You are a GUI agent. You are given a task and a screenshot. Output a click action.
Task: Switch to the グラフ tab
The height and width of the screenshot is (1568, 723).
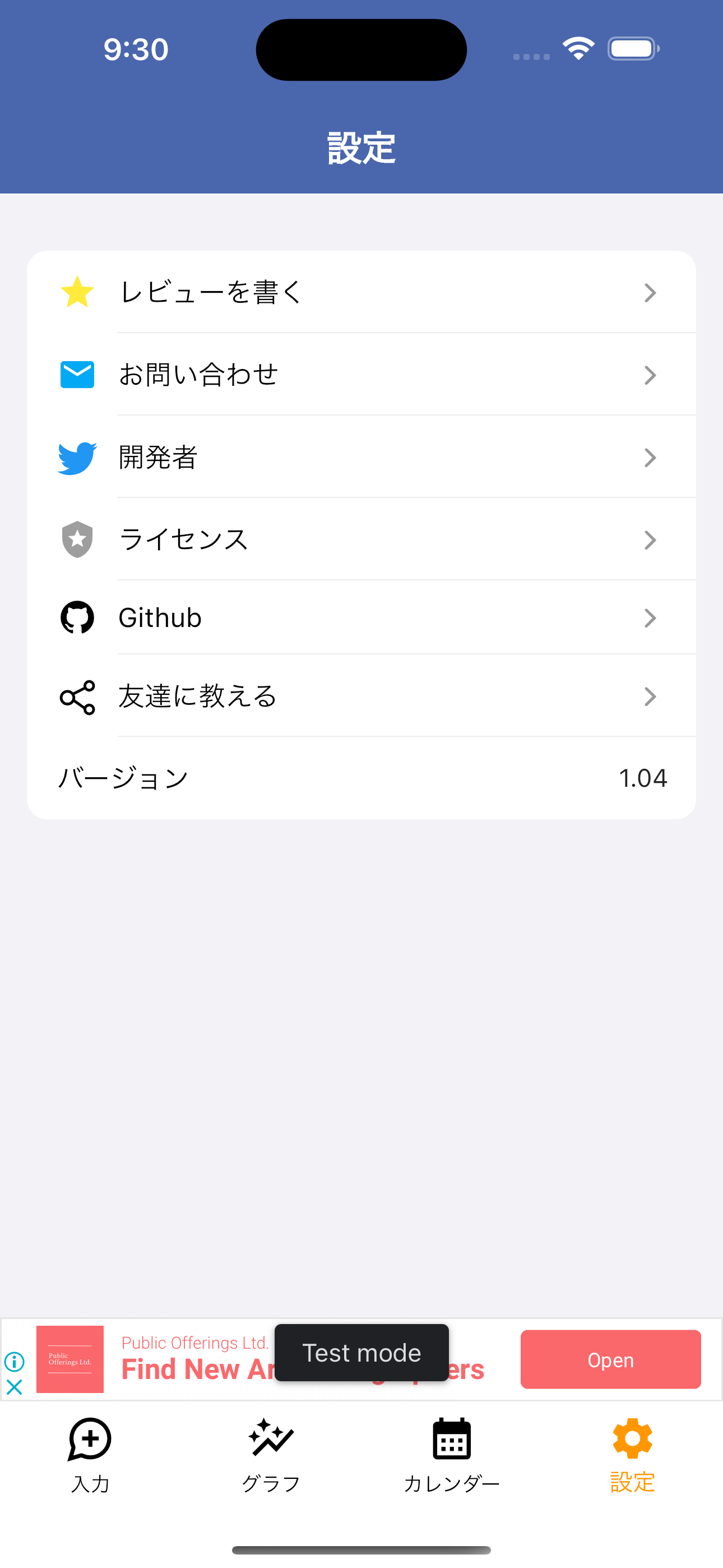point(271,1456)
